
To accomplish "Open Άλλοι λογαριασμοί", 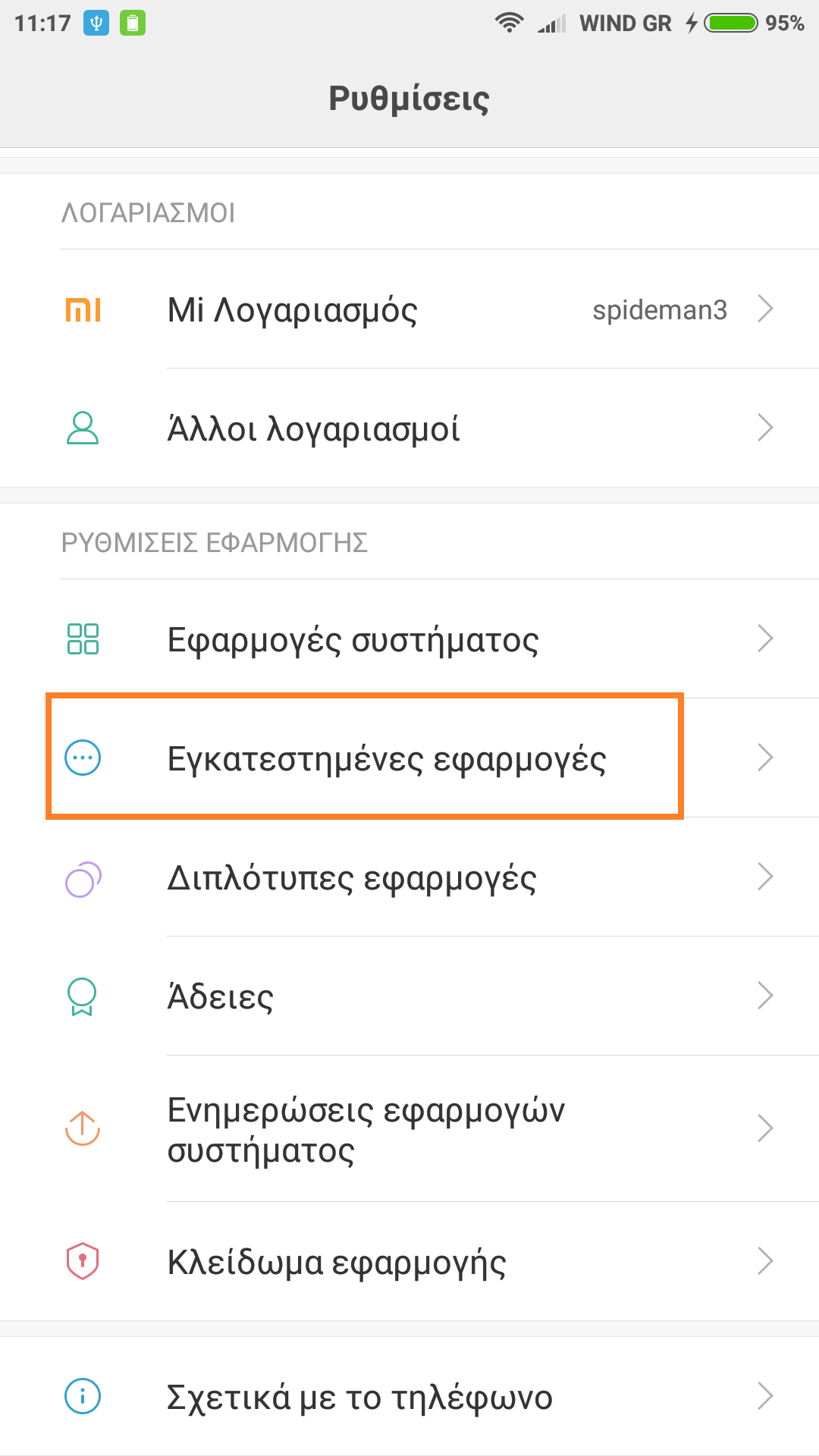I will point(409,428).
